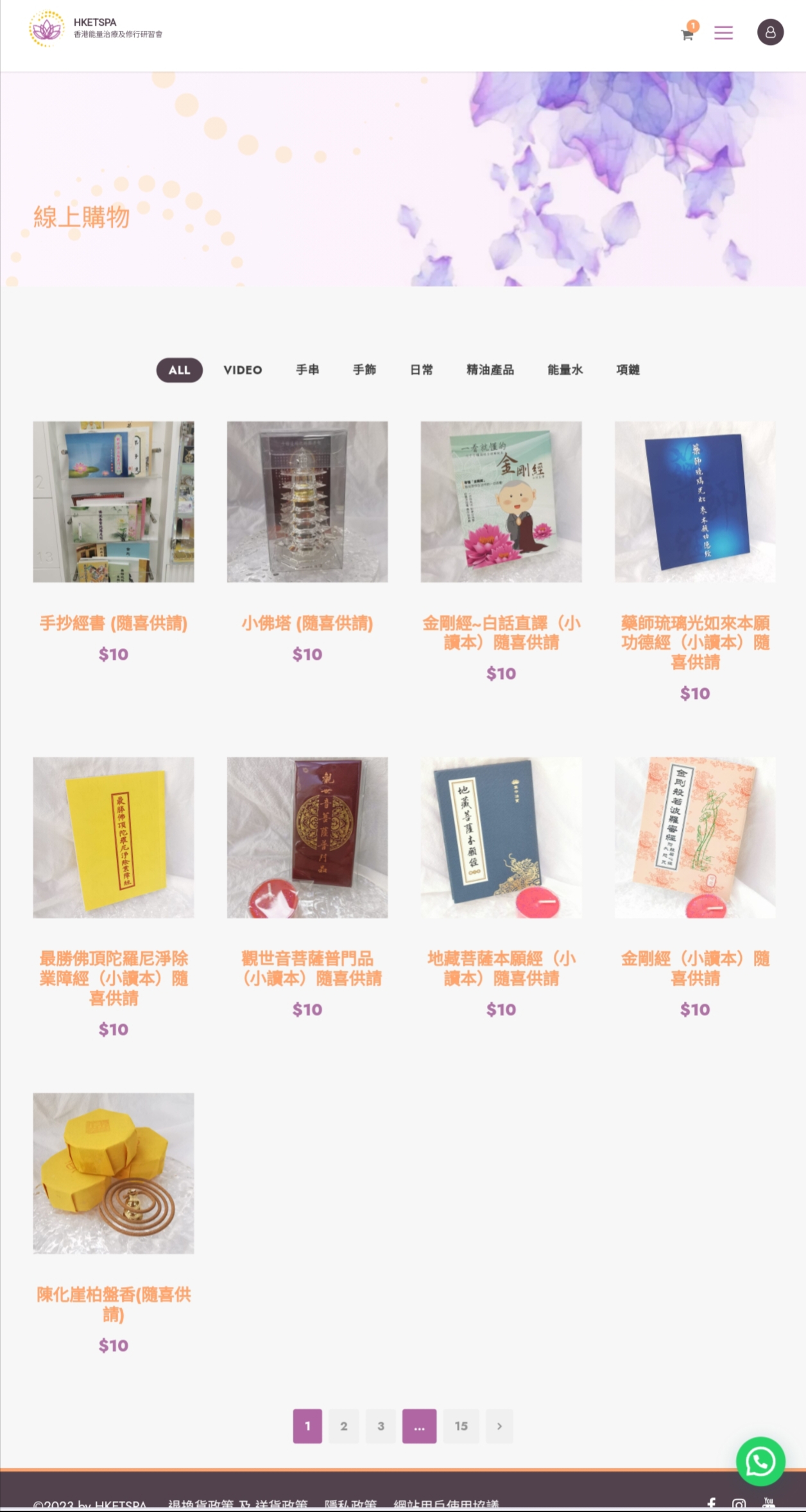Jump to page 15
Image resolution: width=806 pixels, height=1512 pixels.
pos(461,1426)
